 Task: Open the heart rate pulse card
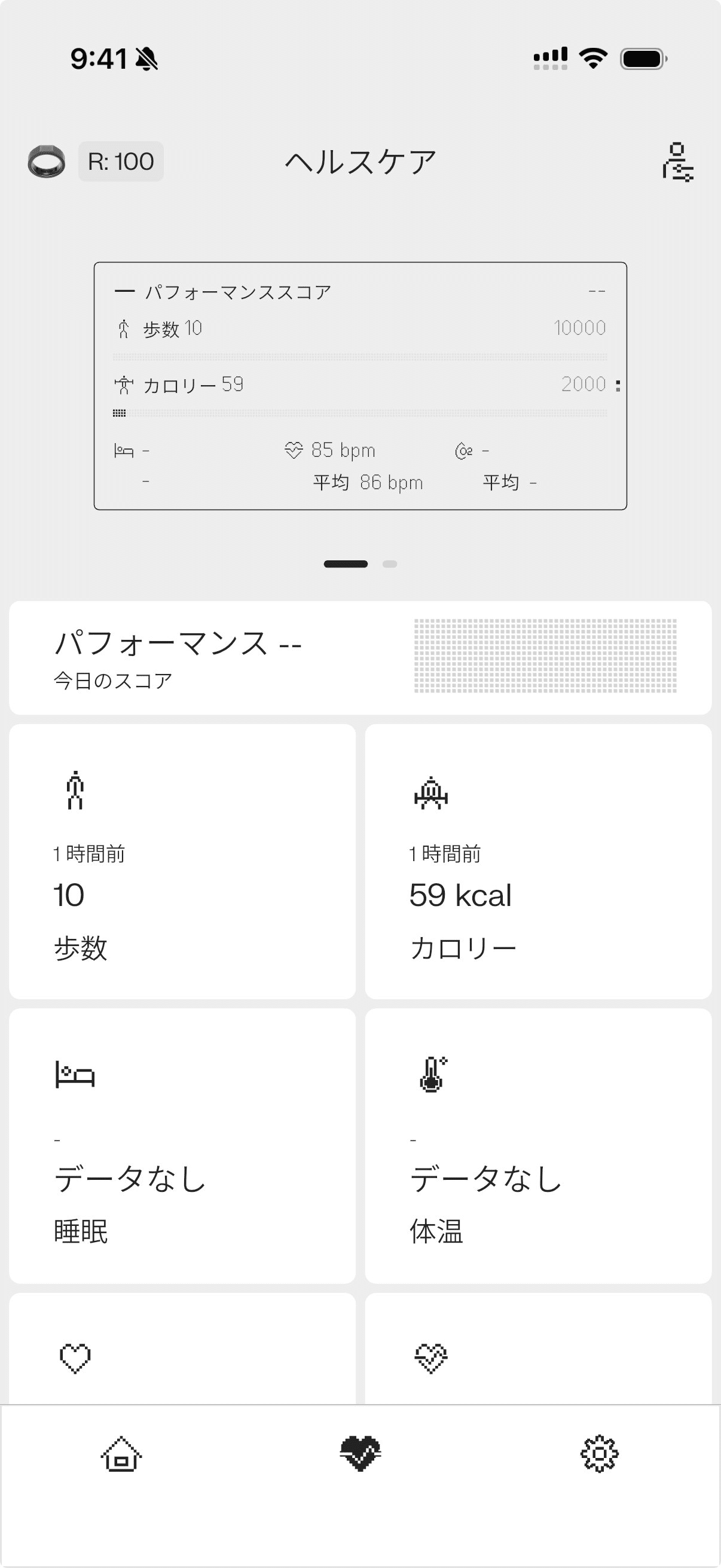[538, 1349]
